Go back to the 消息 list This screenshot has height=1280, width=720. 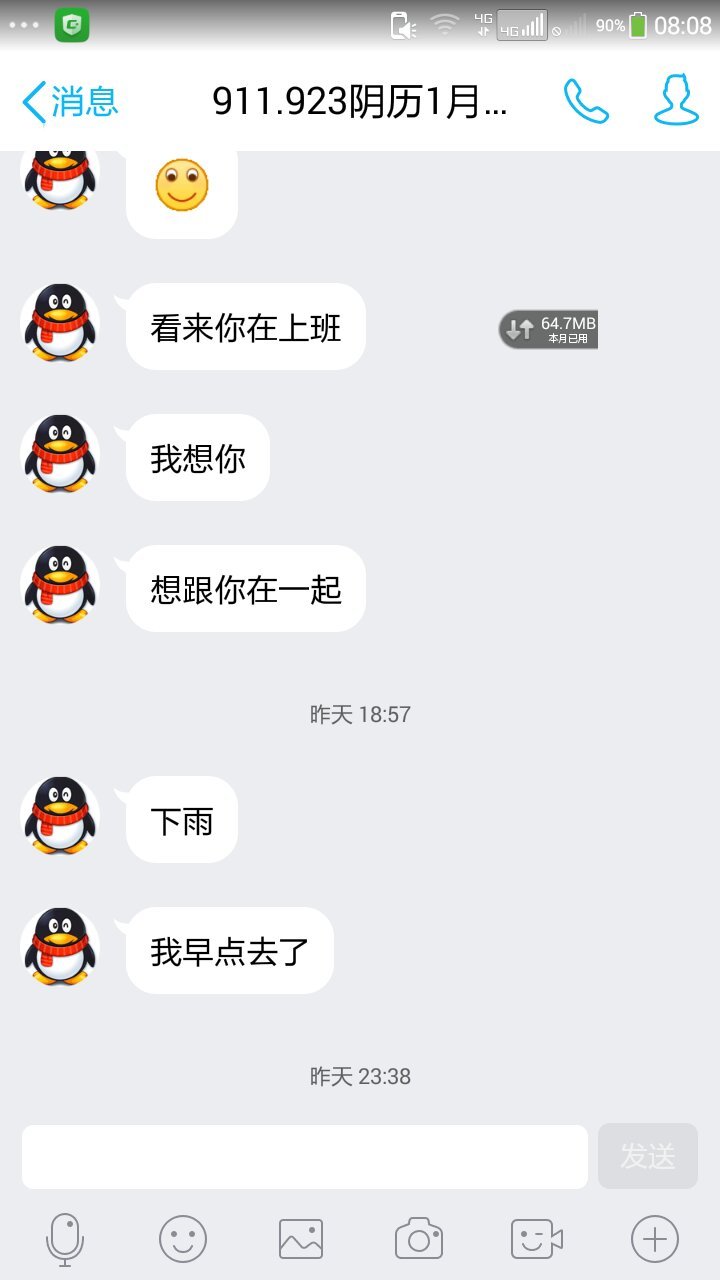tap(70, 102)
